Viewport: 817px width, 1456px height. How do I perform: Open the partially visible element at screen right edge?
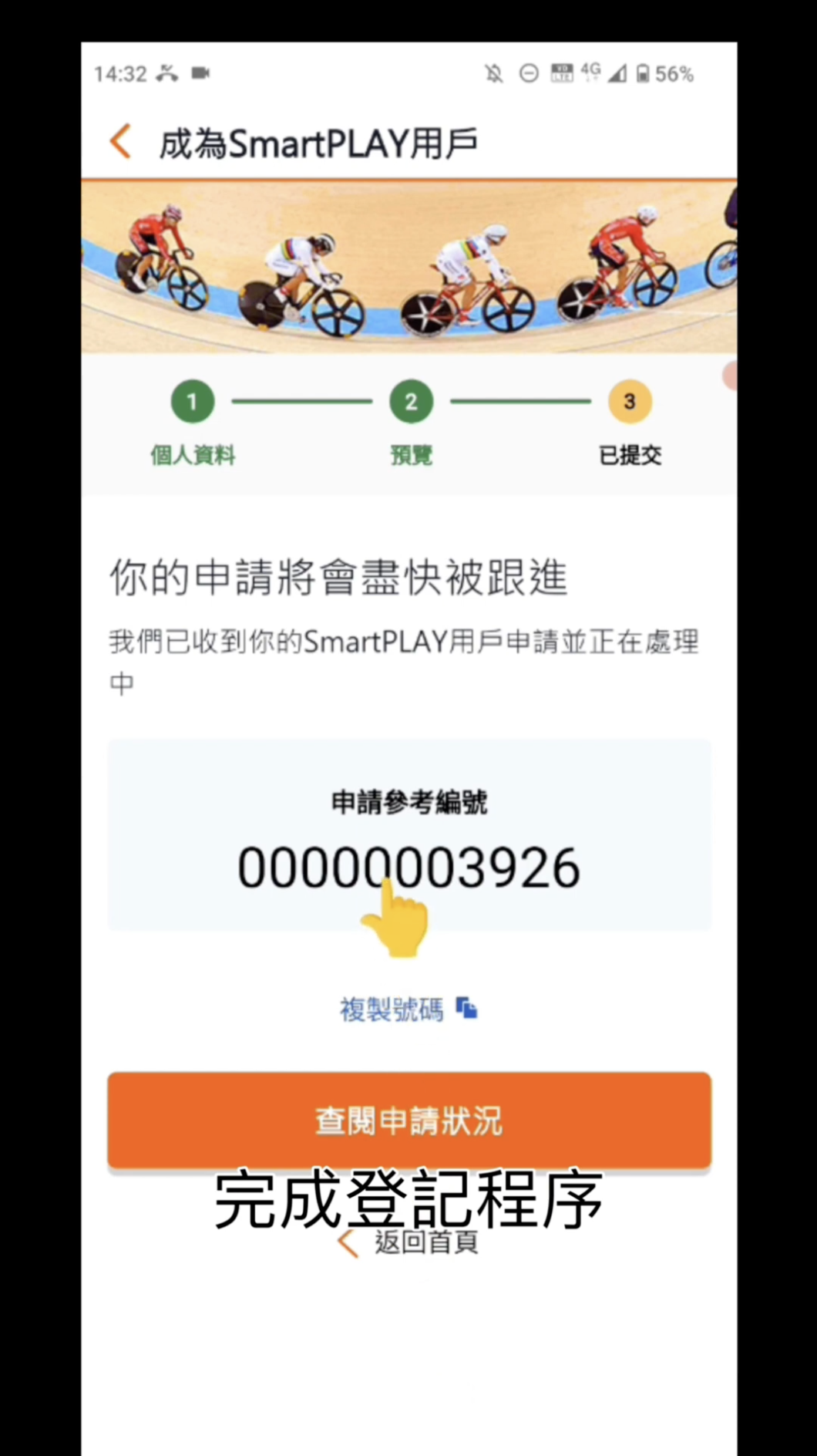coord(728,377)
